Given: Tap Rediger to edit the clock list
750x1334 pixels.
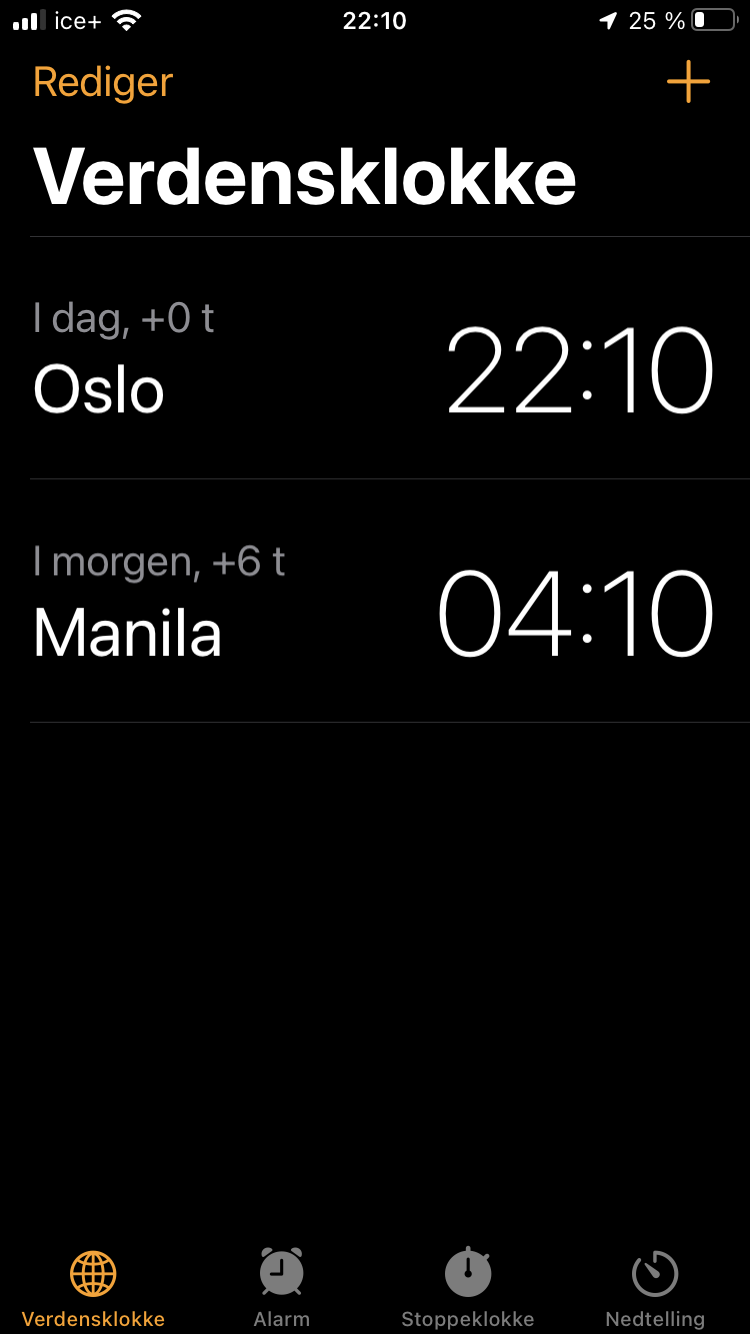Looking at the screenshot, I should click(x=103, y=82).
